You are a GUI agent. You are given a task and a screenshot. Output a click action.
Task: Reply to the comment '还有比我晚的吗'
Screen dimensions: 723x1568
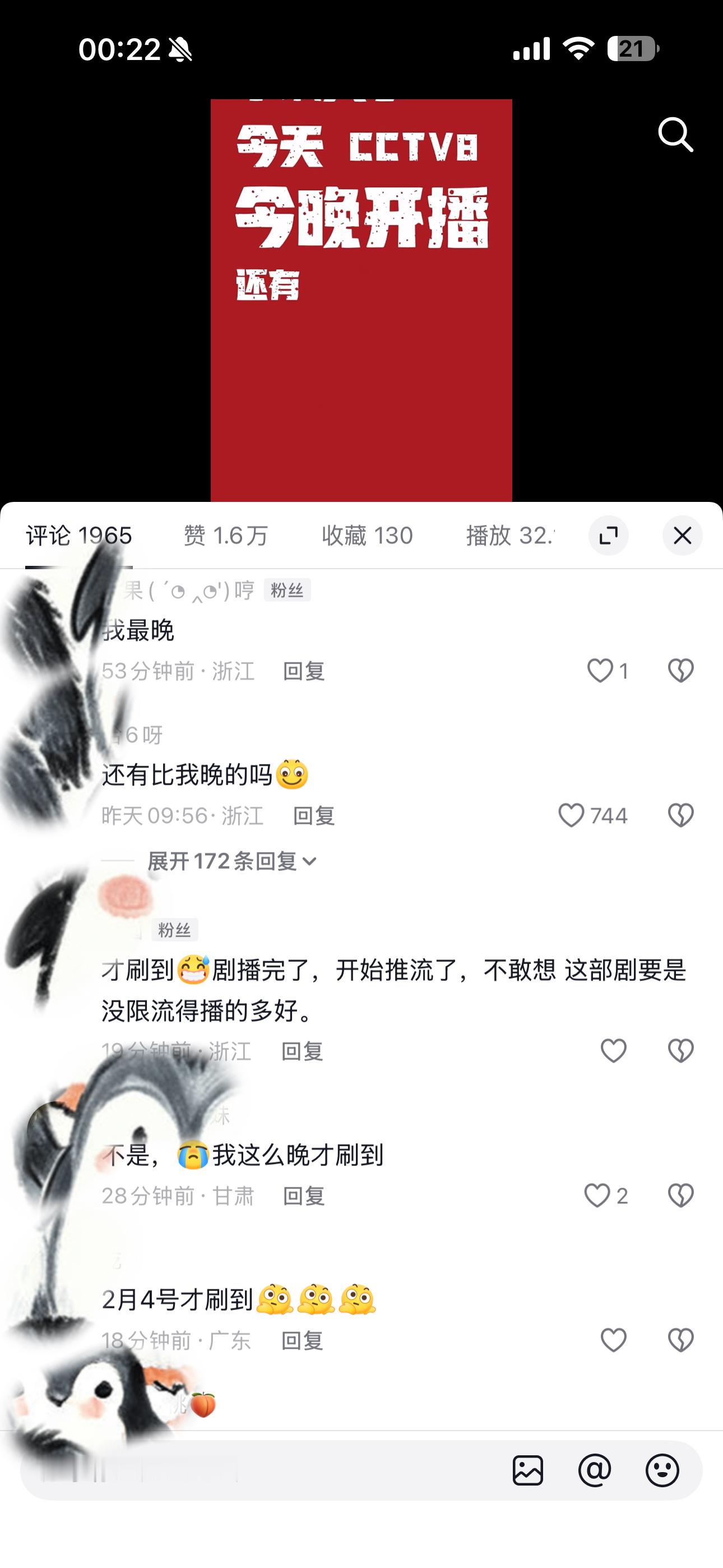pos(315,817)
